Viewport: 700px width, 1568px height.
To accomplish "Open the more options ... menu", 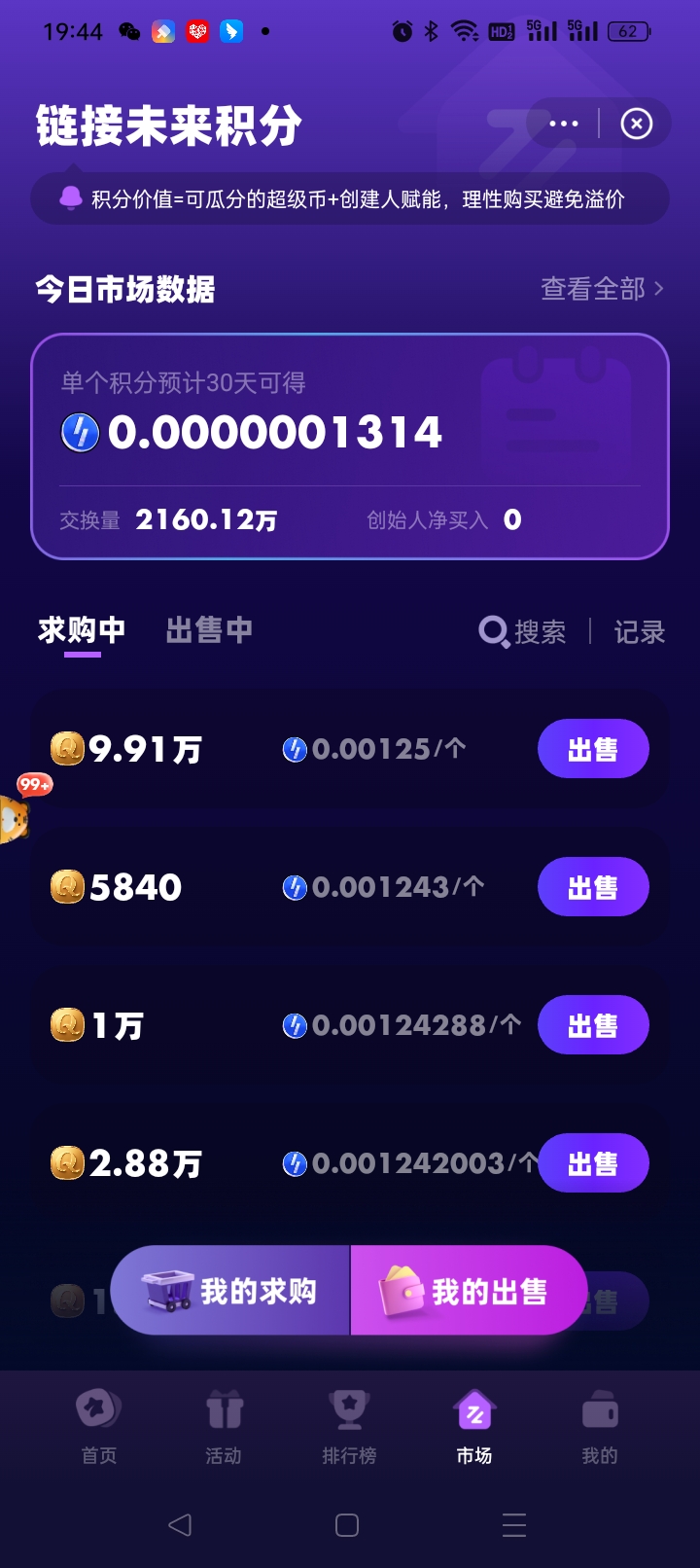I will click(x=563, y=123).
